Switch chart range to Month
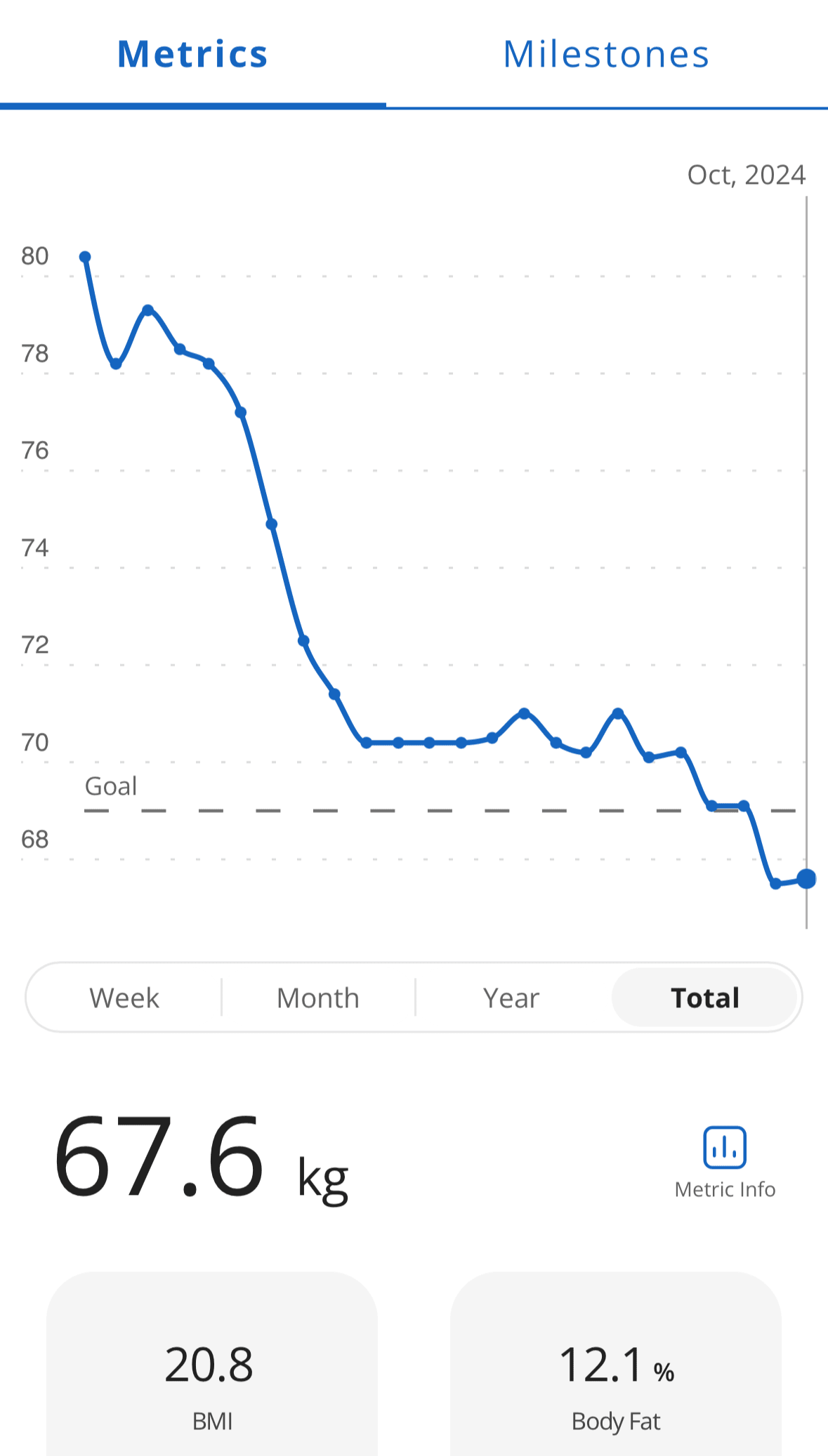This screenshot has width=828, height=1456. tap(318, 998)
